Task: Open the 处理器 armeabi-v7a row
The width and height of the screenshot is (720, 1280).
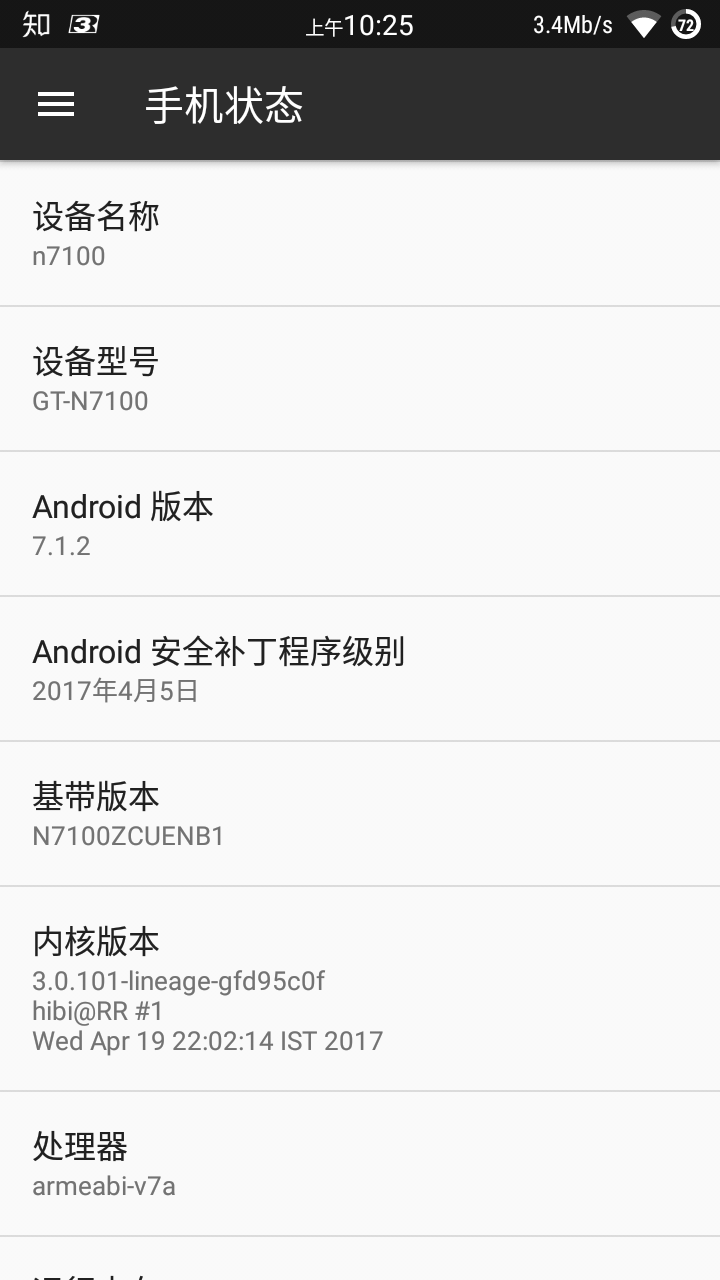Action: click(360, 1164)
